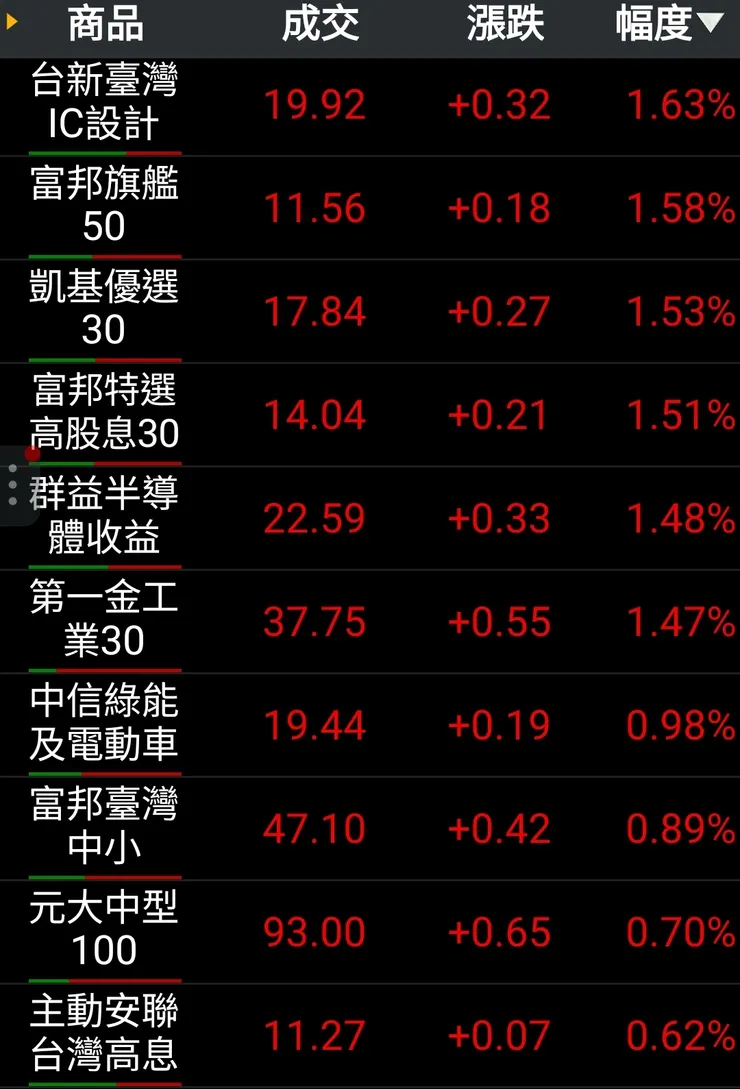Select 富邦特選高股息30 from the list
740x1089 pixels.
pyautogui.click(x=104, y=414)
